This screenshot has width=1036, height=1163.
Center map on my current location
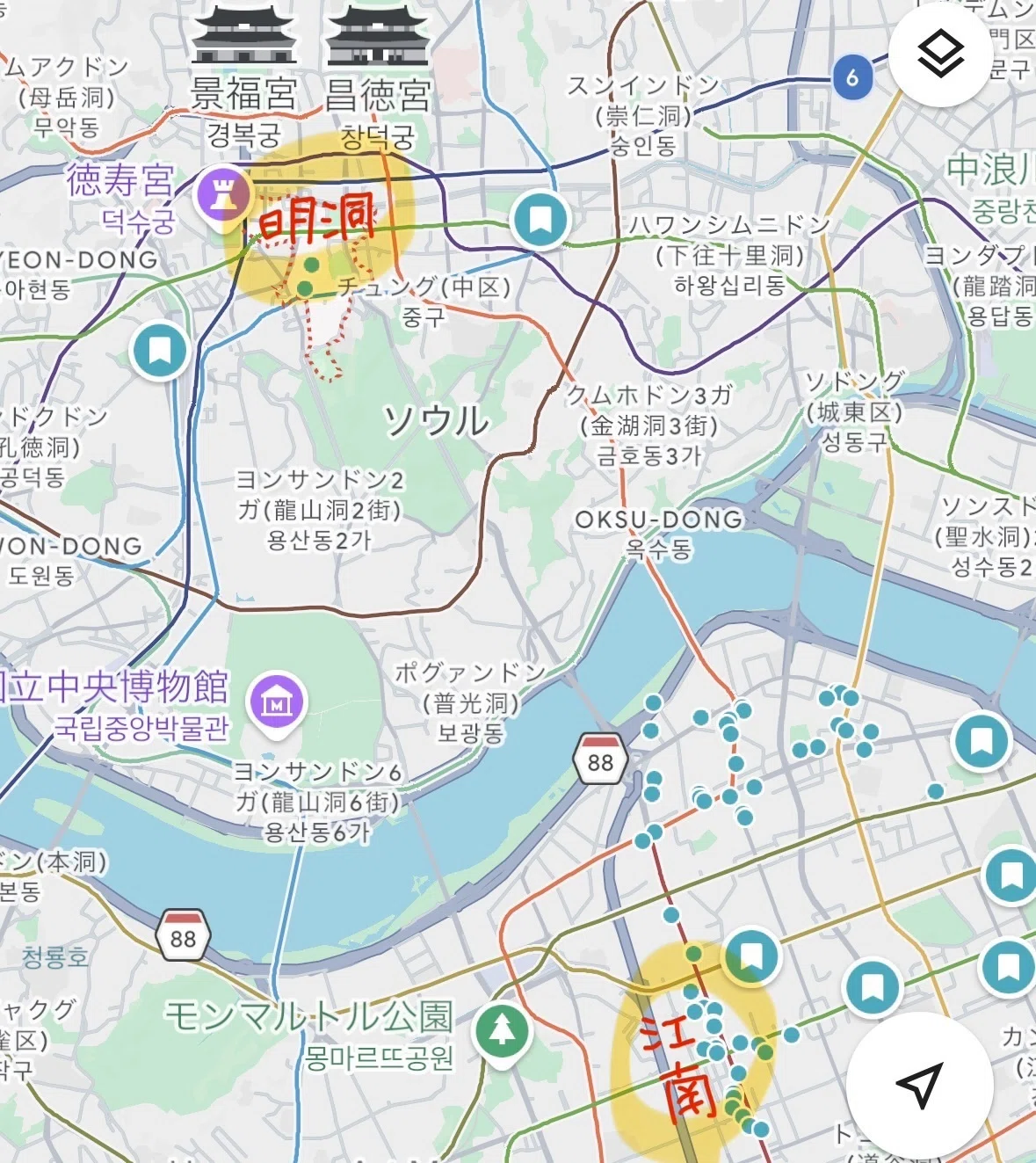pos(920,1085)
